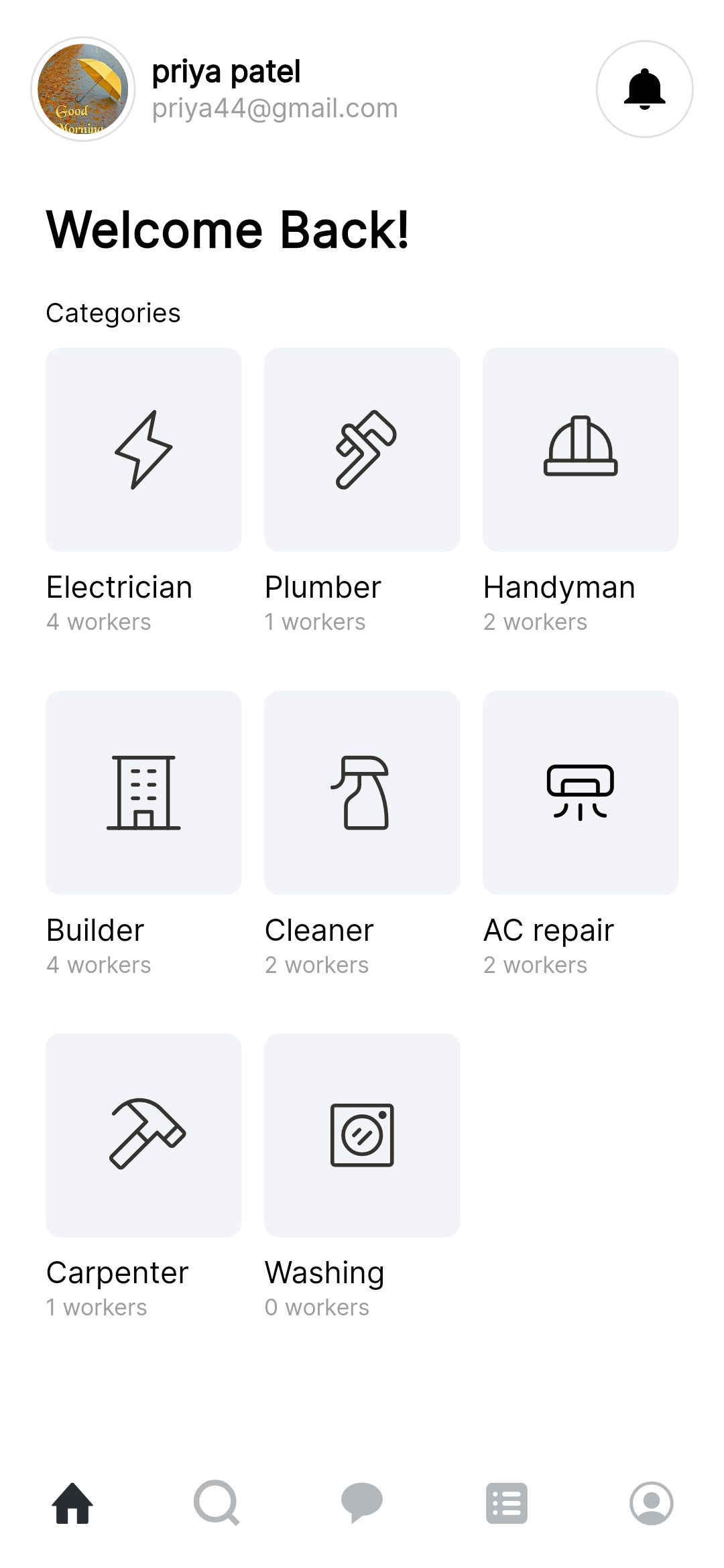Viewport: 724px width, 1568px height.
Task: Open the account profile tab
Action: (x=652, y=1503)
